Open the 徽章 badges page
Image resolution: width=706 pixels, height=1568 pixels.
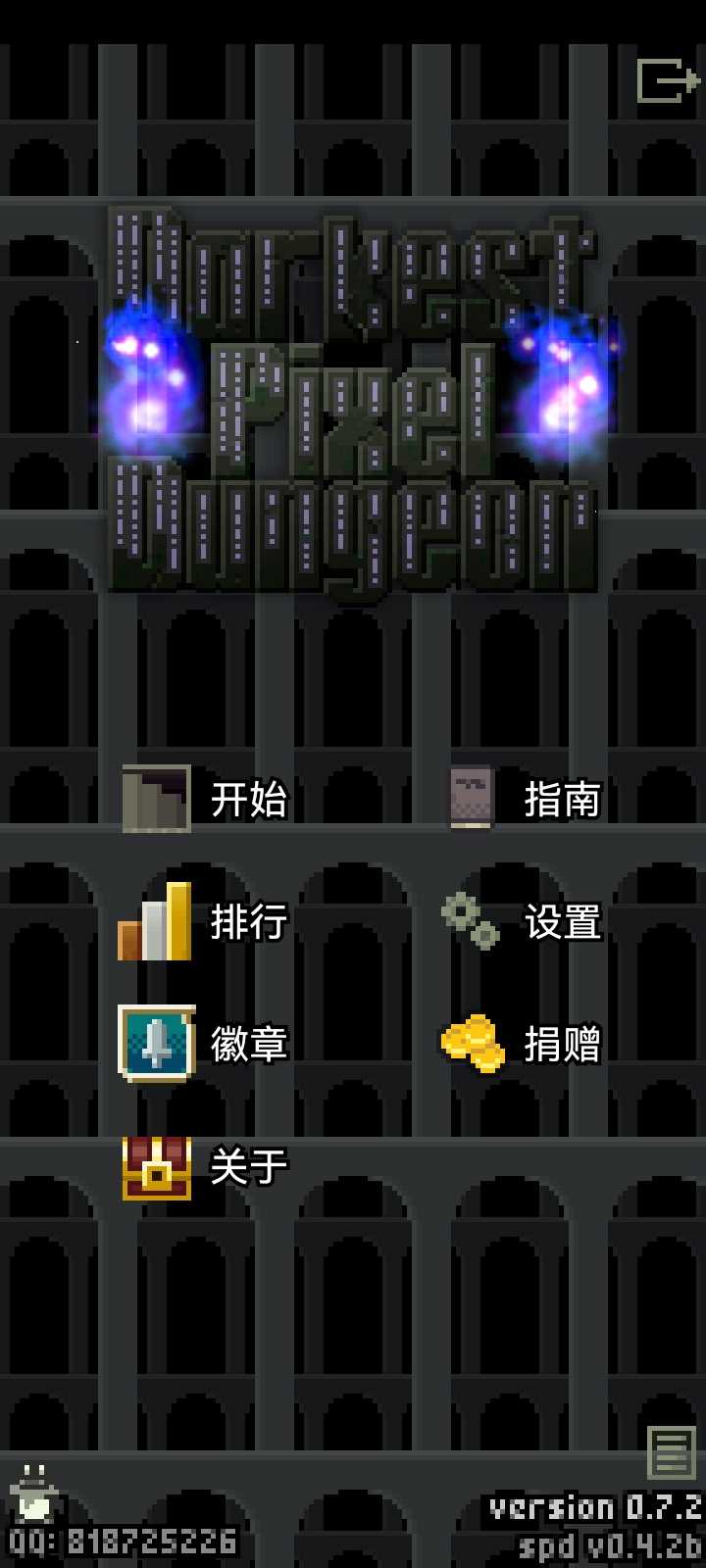coord(204,1044)
